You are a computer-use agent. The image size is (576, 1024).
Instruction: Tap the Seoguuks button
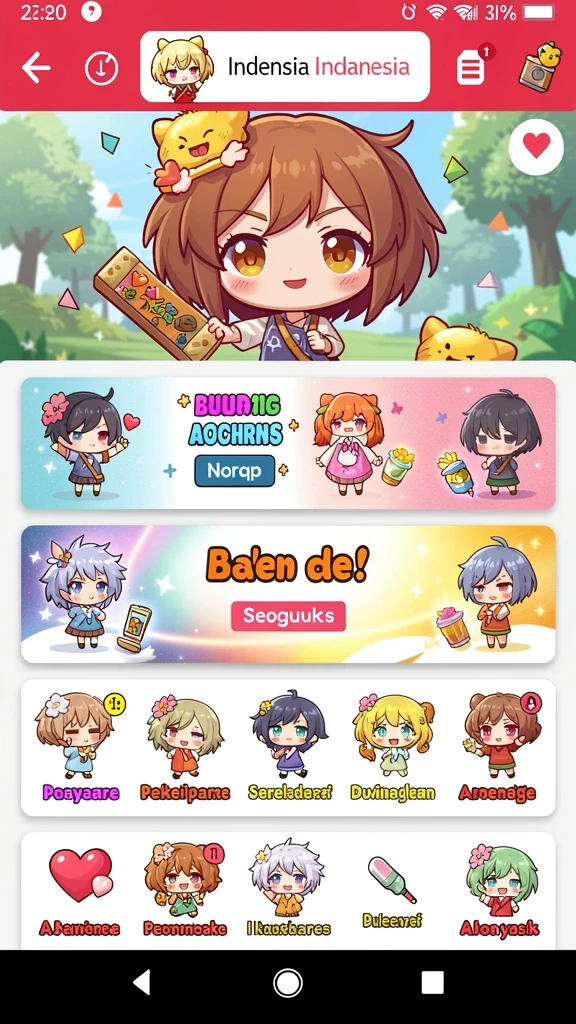click(288, 615)
